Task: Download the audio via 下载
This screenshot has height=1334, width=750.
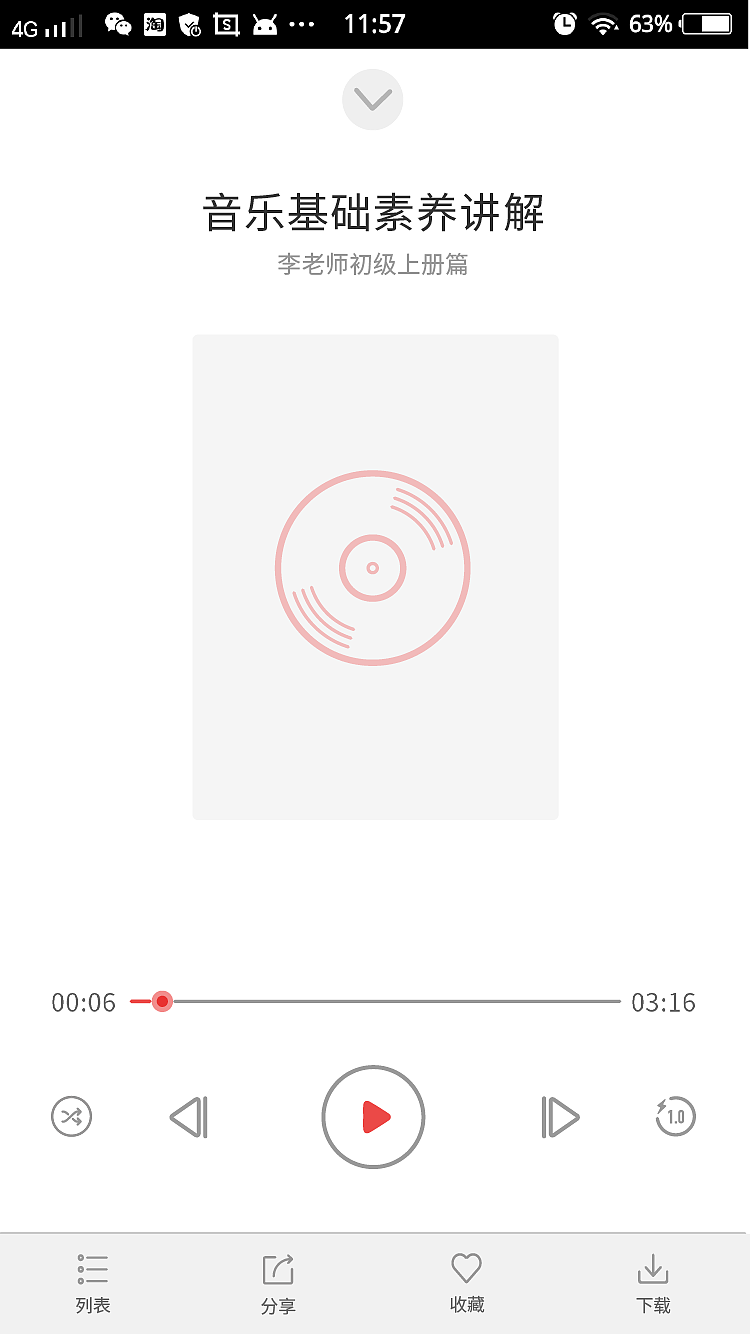Action: click(653, 1283)
